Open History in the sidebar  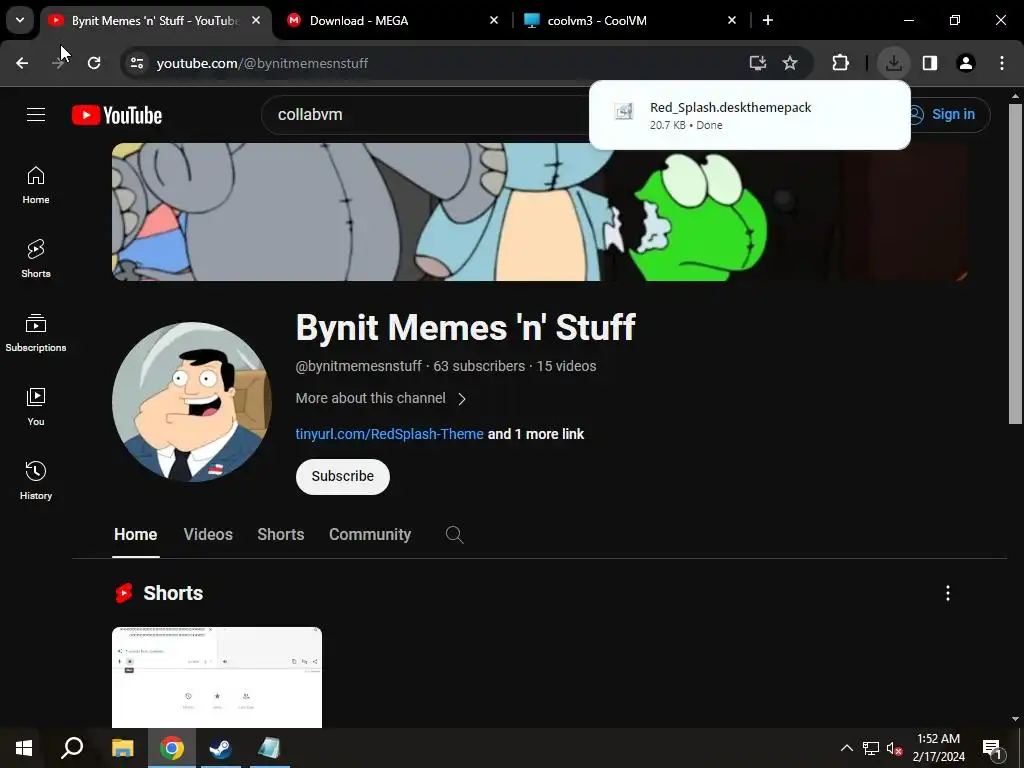[36, 481]
